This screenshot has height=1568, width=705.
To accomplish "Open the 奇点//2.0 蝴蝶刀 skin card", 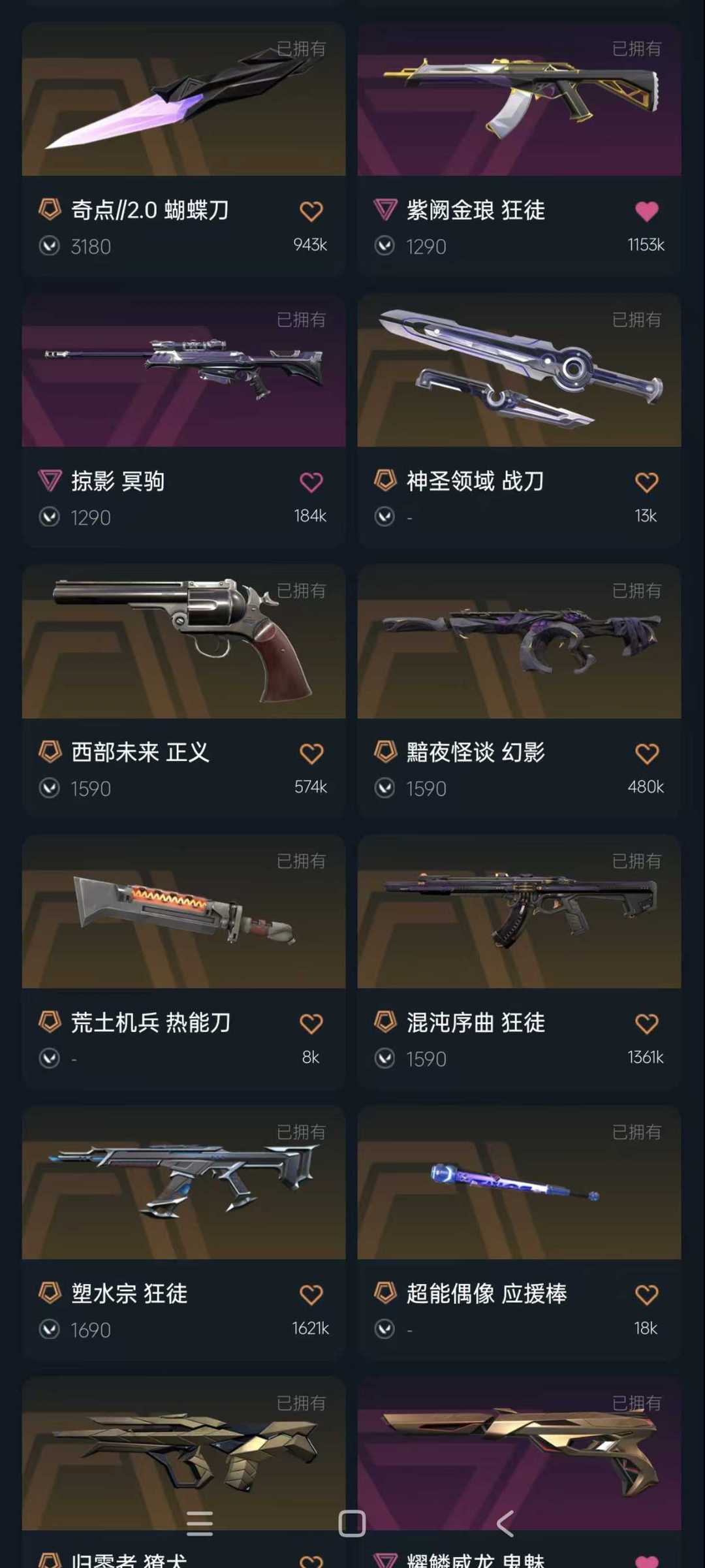I will pos(183,99).
